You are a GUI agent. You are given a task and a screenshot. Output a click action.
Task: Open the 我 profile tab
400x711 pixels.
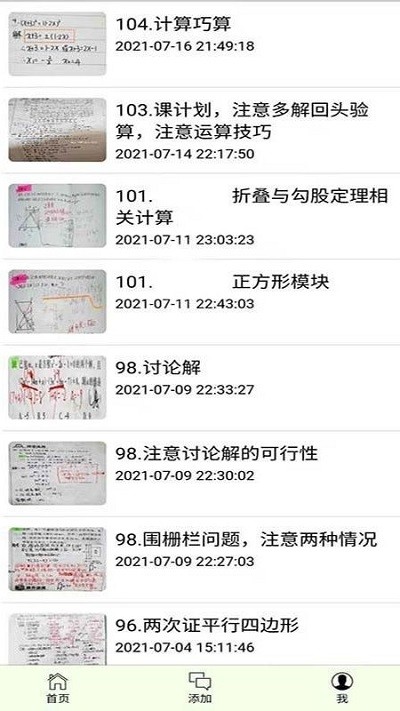click(x=342, y=687)
